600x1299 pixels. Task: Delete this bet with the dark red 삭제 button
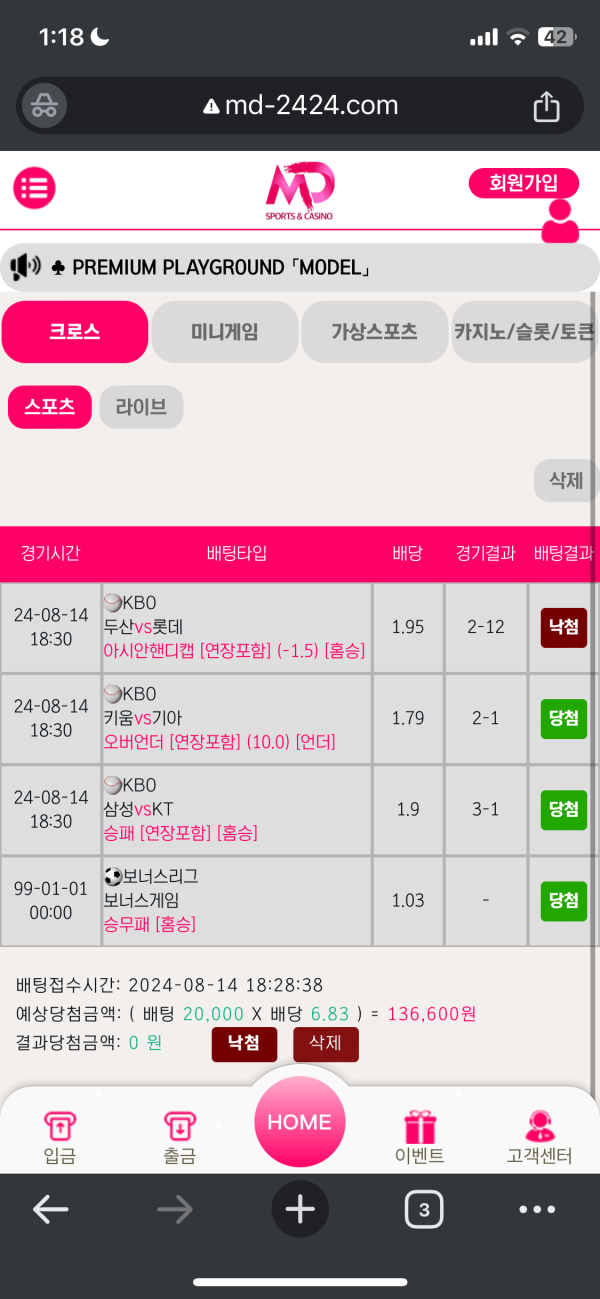click(325, 1043)
